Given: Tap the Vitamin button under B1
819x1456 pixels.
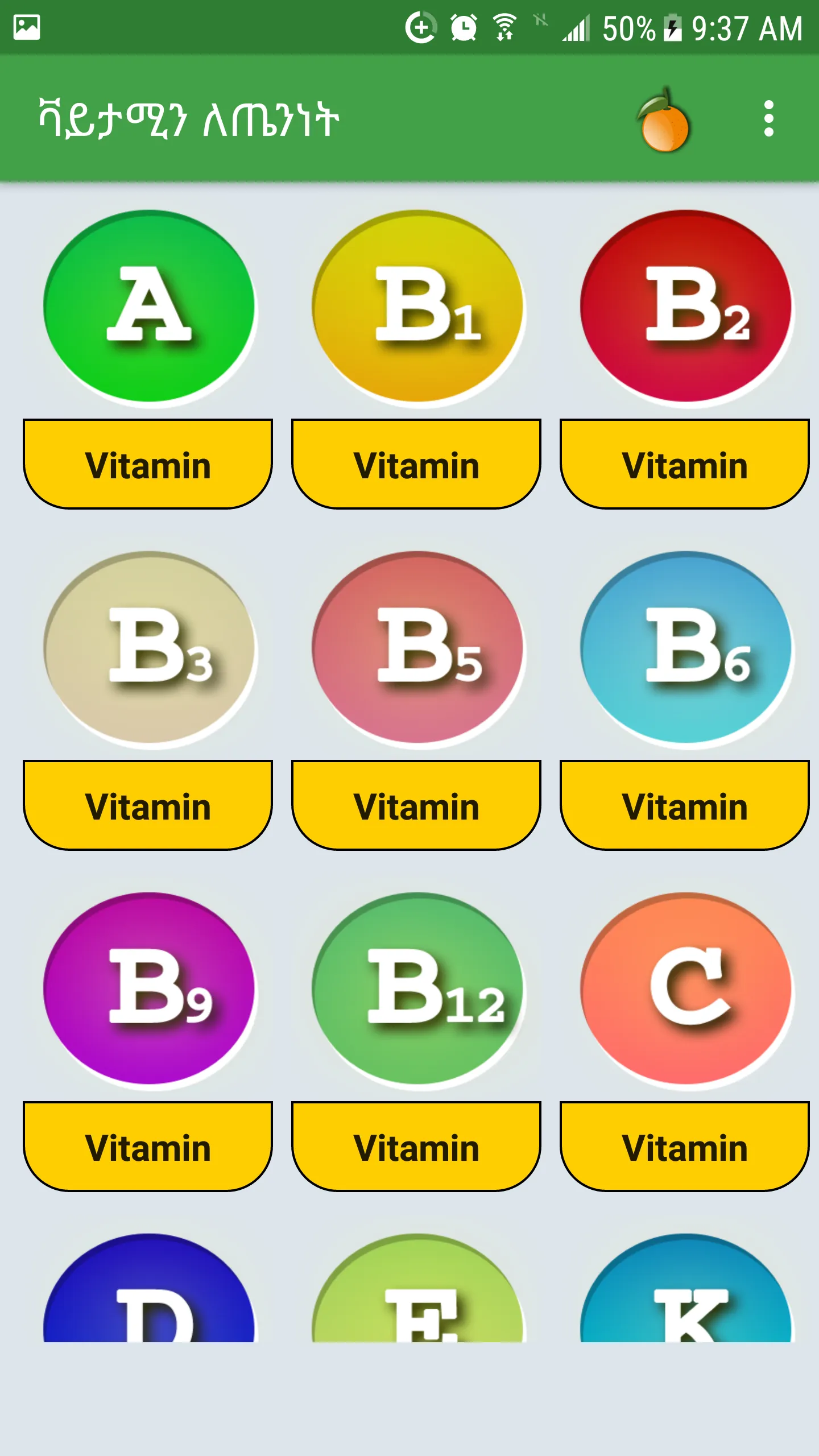Looking at the screenshot, I should point(416,464).
